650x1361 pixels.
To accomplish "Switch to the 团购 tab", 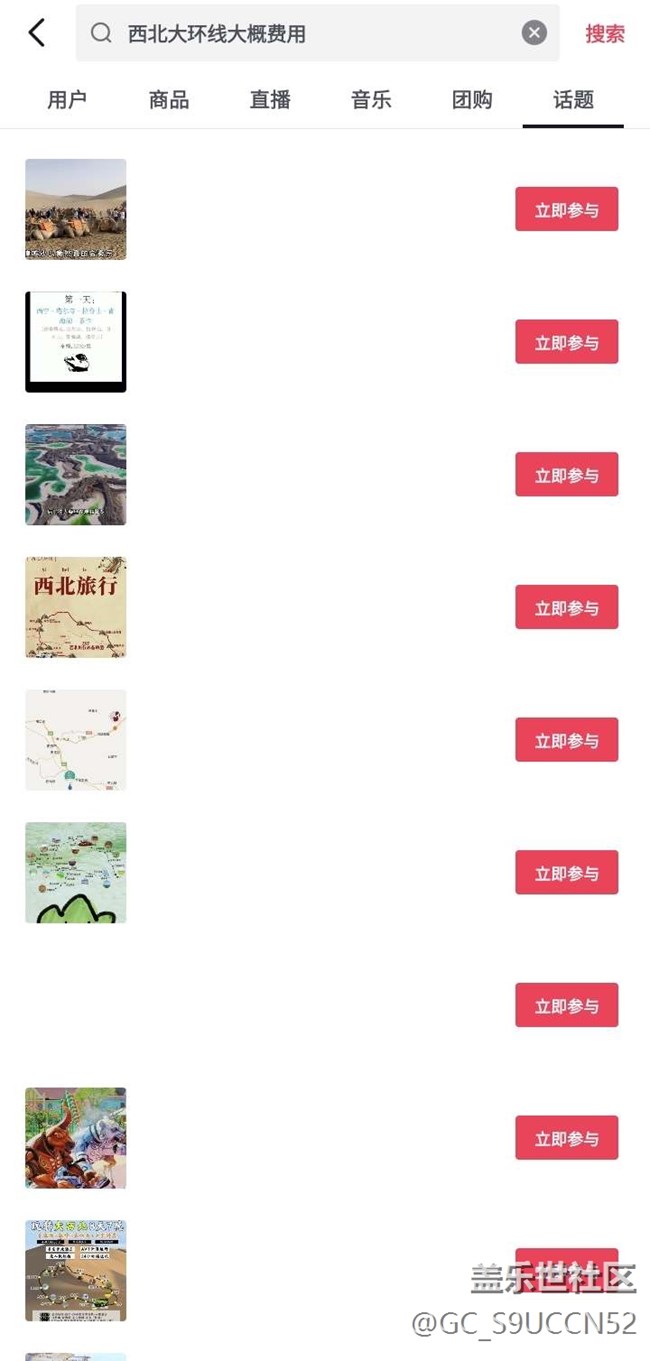I will [472, 100].
